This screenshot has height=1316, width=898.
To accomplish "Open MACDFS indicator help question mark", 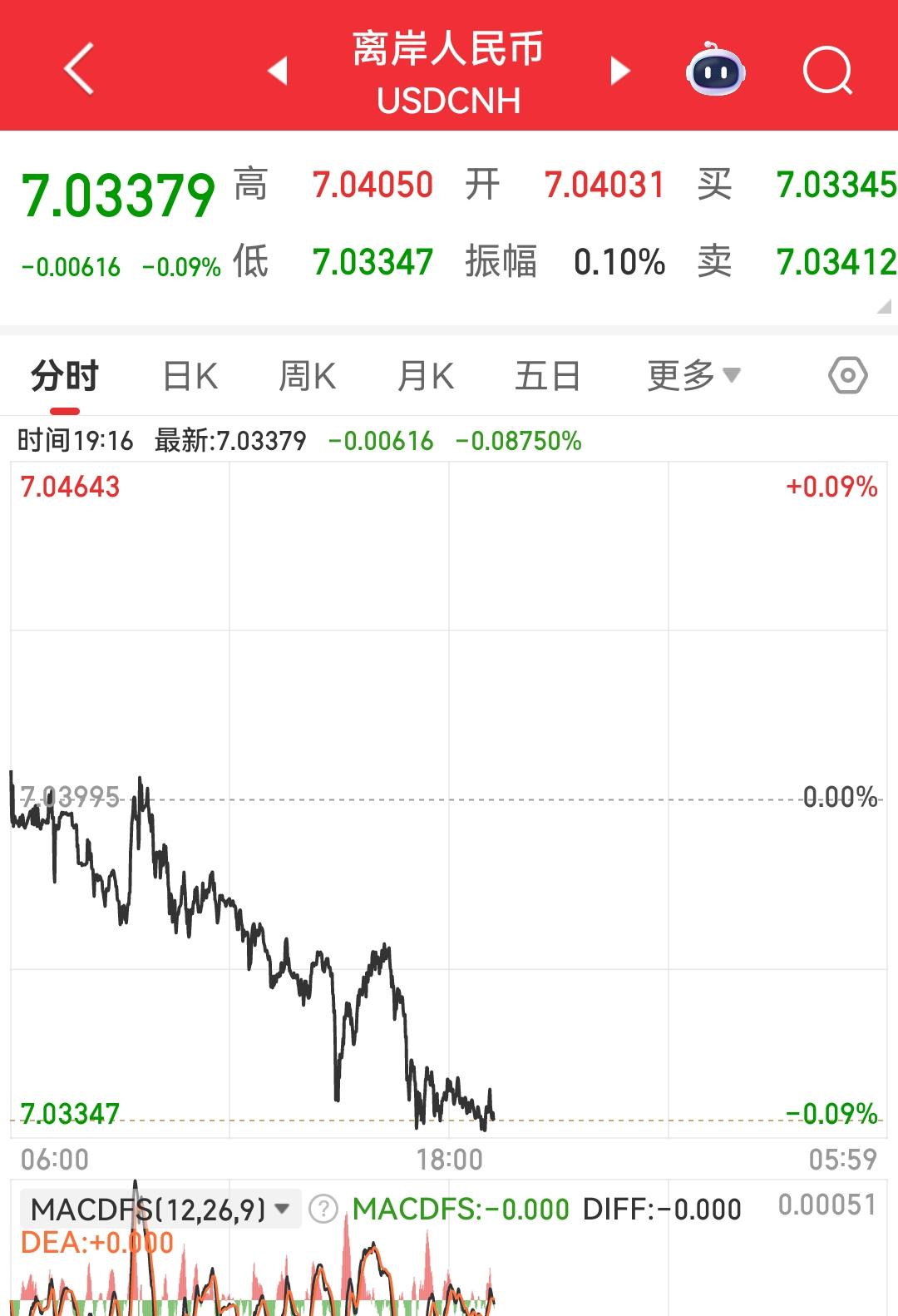I will (323, 1208).
